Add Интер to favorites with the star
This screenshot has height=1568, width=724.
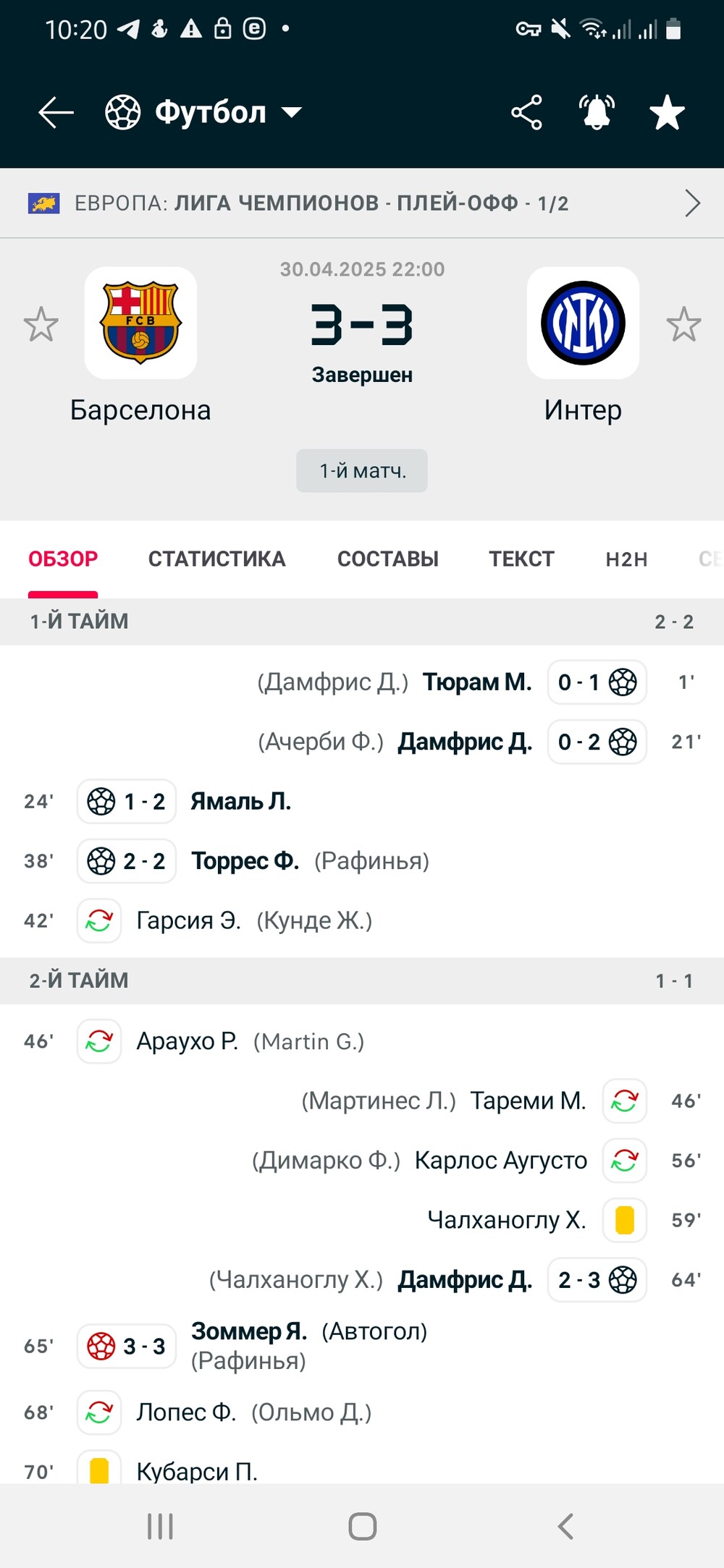point(683,324)
